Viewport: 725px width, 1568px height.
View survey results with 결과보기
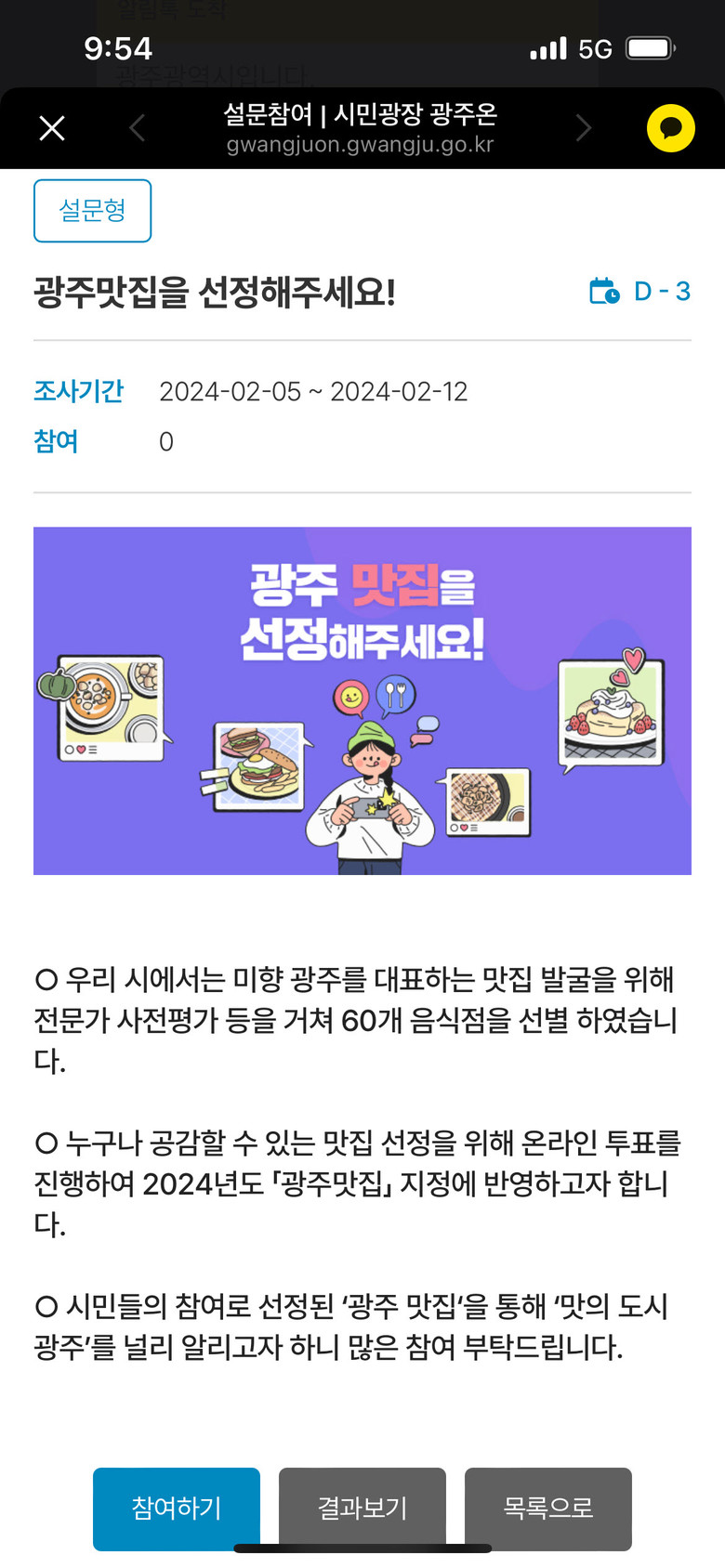[x=362, y=1507]
